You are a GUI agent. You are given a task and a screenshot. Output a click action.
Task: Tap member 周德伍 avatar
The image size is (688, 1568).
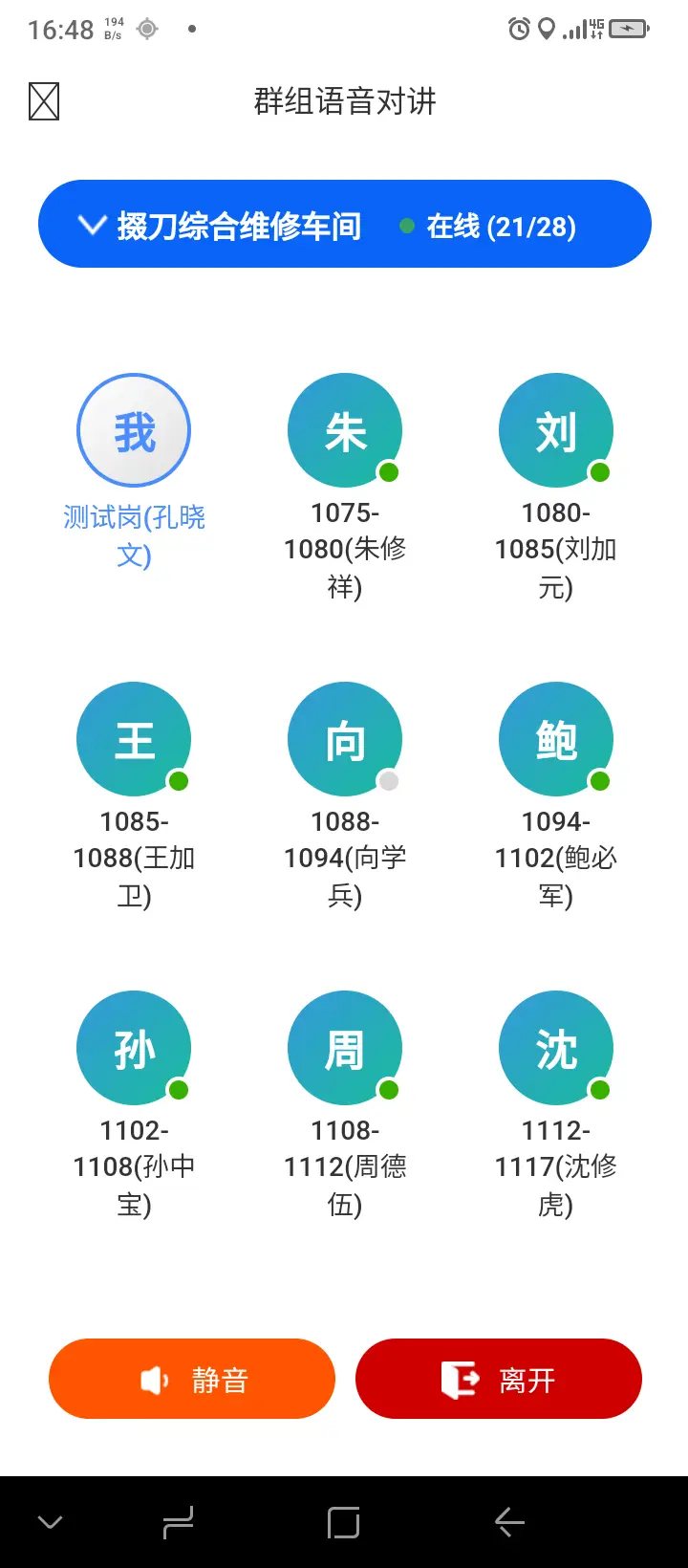coord(345,1049)
